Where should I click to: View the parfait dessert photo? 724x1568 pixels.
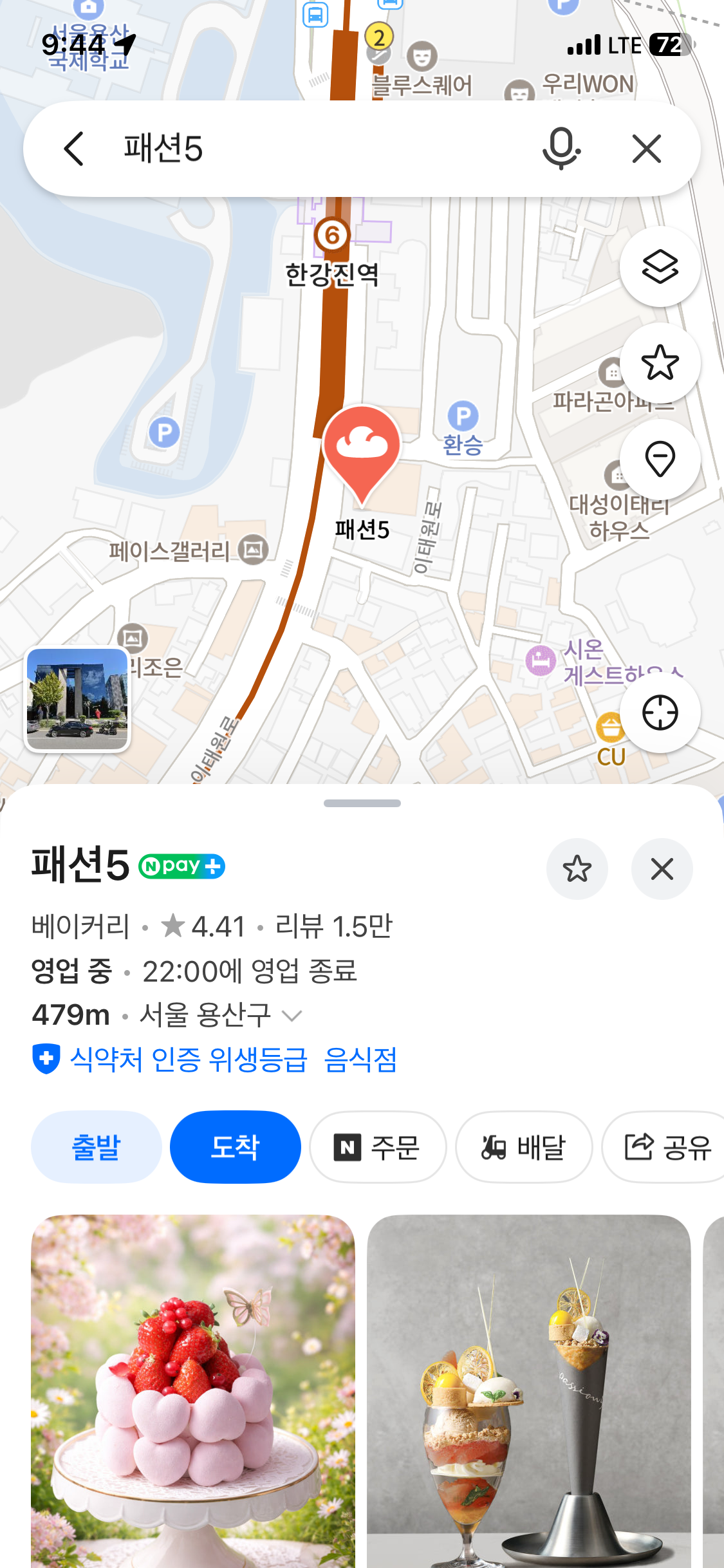(x=529, y=1390)
